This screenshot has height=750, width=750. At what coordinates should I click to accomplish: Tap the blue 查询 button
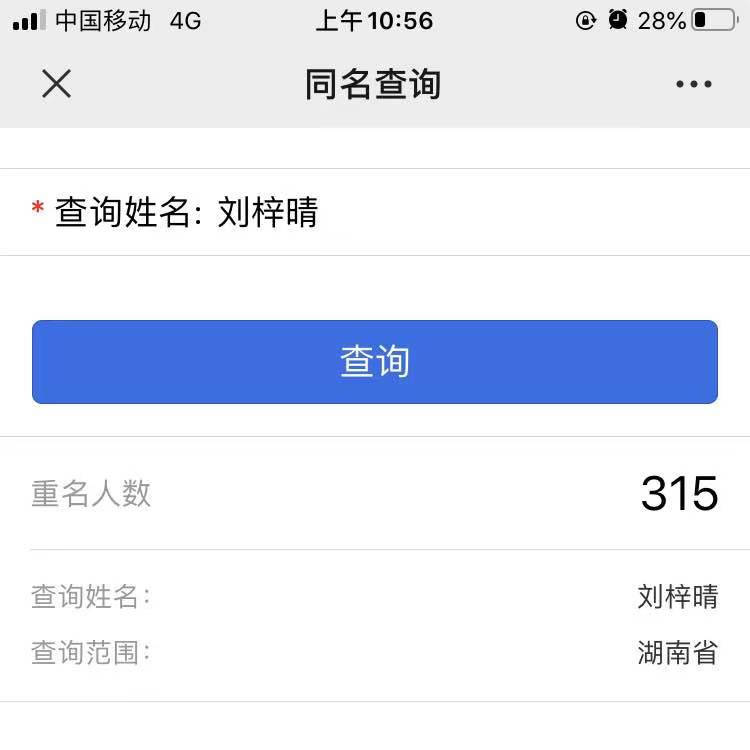tap(375, 362)
